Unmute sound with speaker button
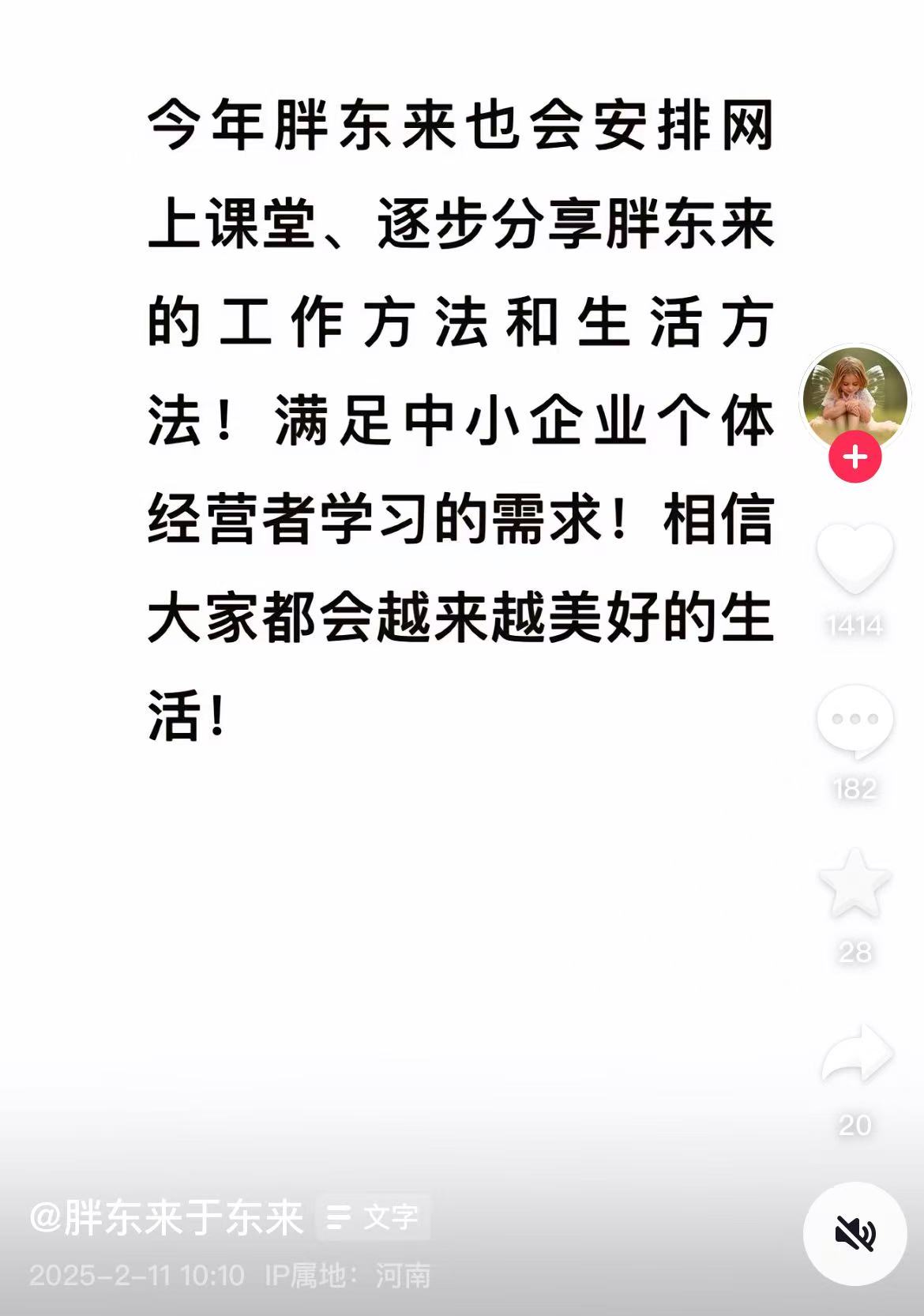 (855, 1233)
